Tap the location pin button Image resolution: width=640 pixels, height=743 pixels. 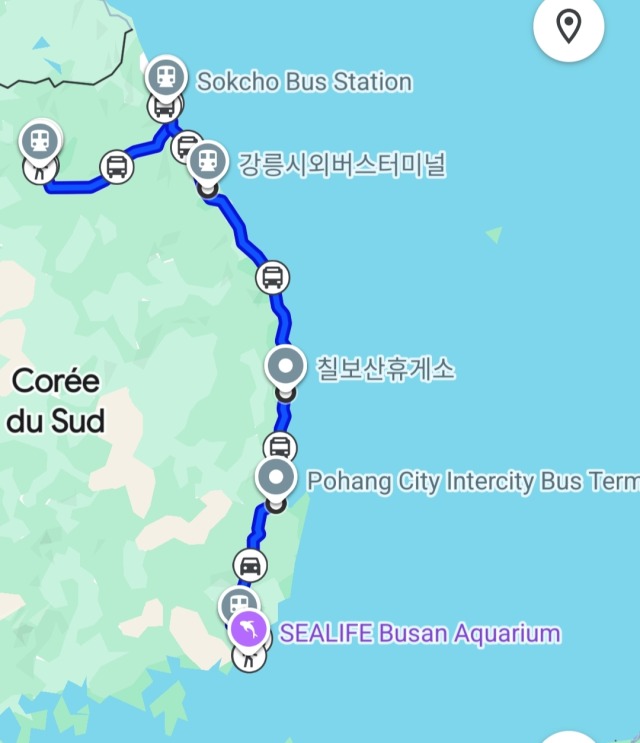tap(569, 27)
